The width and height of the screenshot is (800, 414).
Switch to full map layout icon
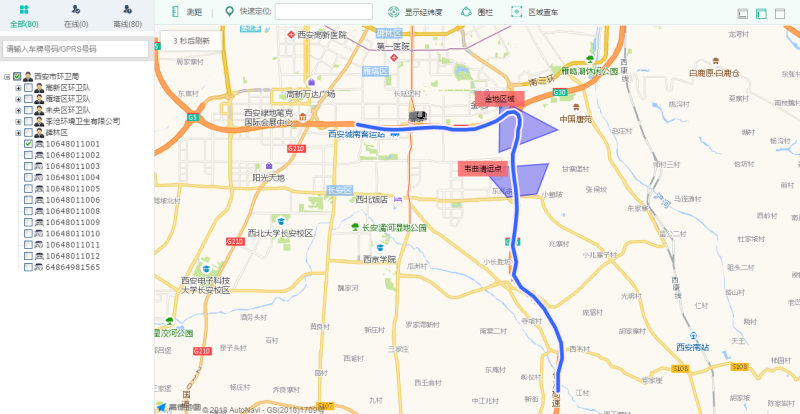point(781,13)
